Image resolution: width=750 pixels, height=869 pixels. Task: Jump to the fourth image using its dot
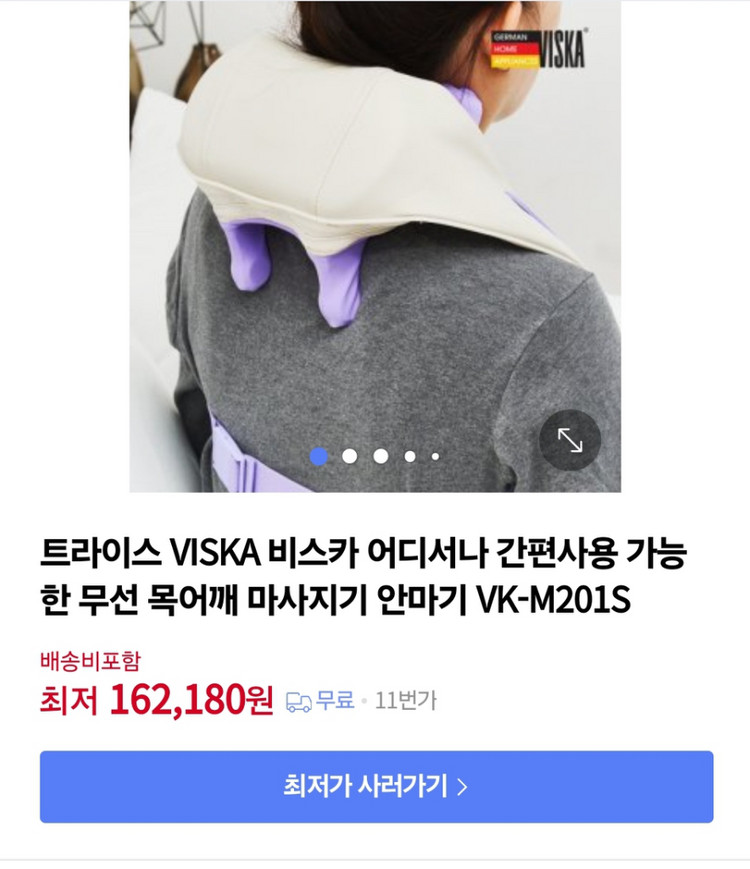(x=410, y=457)
